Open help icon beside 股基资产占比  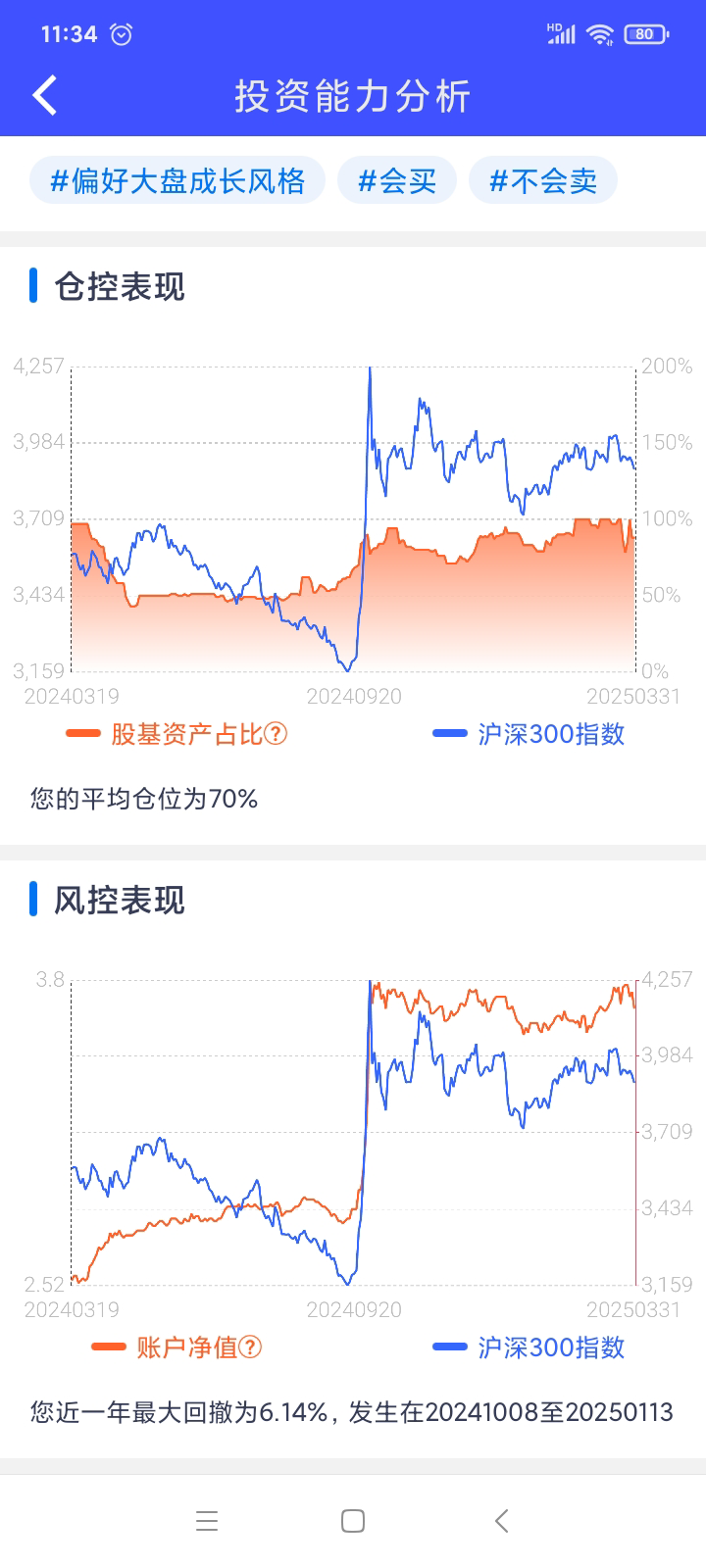pyautogui.click(x=277, y=734)
